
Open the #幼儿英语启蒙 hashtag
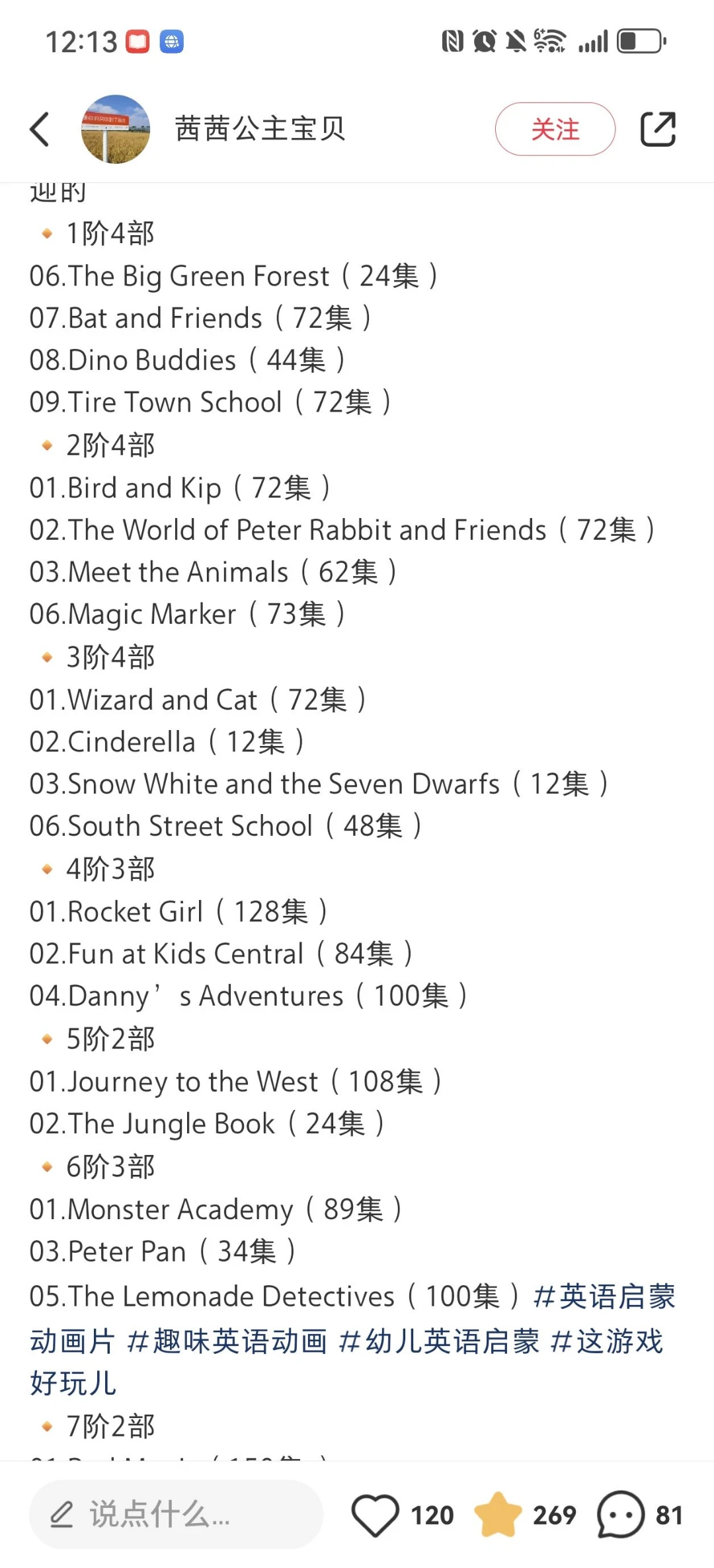[x=439, y=1341]
